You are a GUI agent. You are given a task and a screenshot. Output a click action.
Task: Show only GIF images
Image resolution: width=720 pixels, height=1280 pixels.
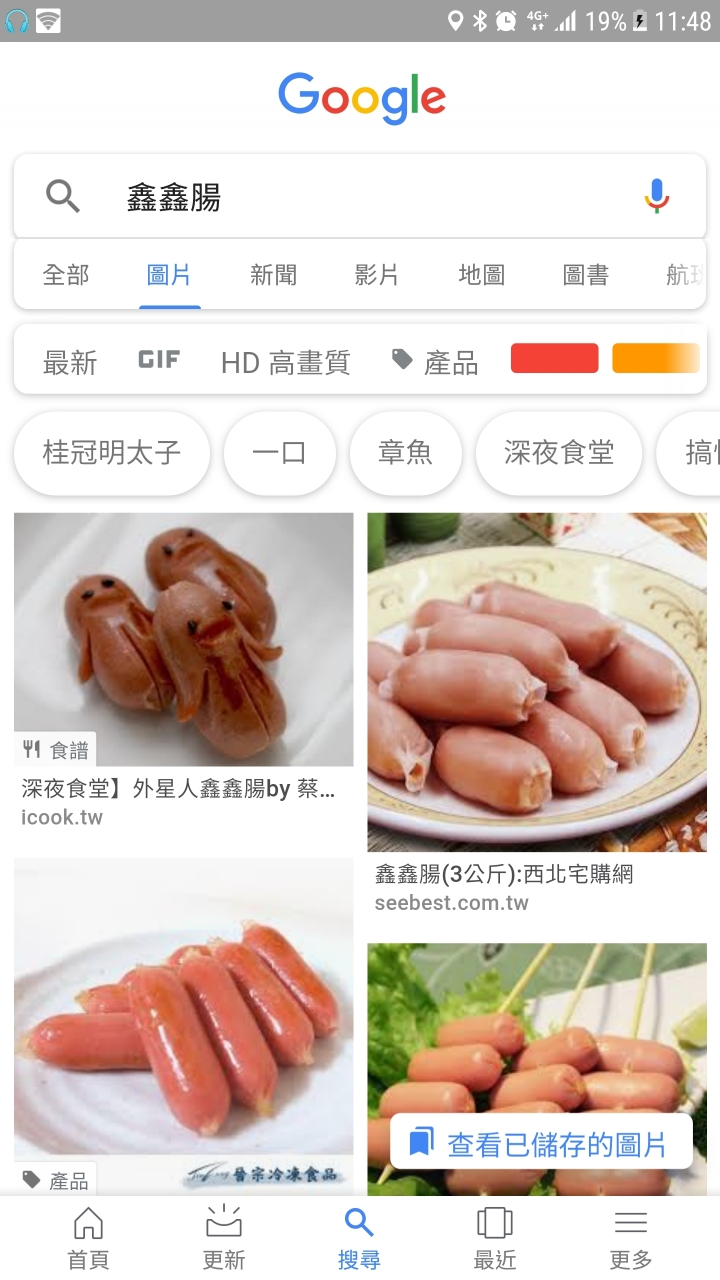(x=159, y=360)
